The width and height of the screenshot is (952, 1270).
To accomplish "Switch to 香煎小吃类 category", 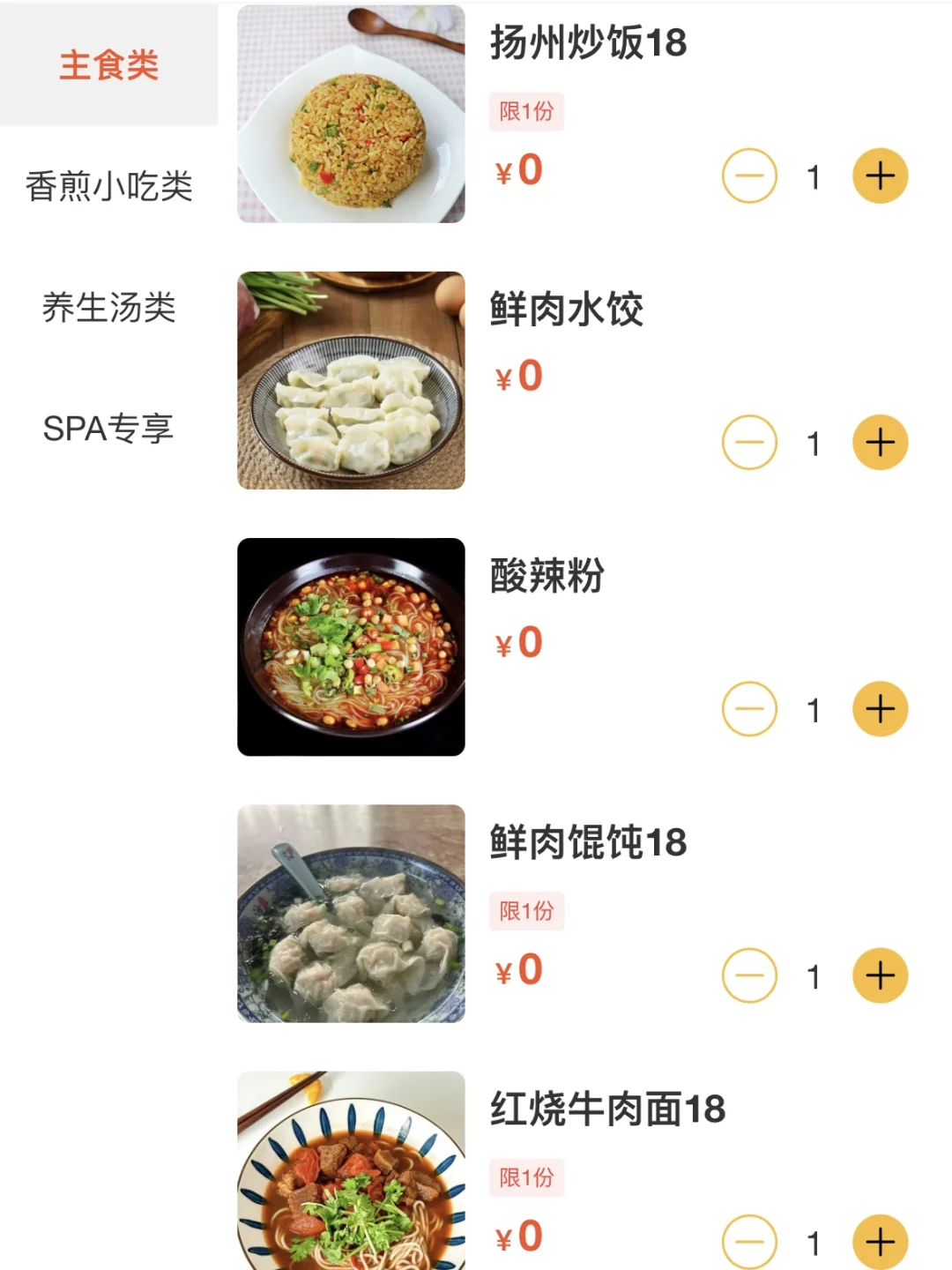I will click(x=108, y=186).
